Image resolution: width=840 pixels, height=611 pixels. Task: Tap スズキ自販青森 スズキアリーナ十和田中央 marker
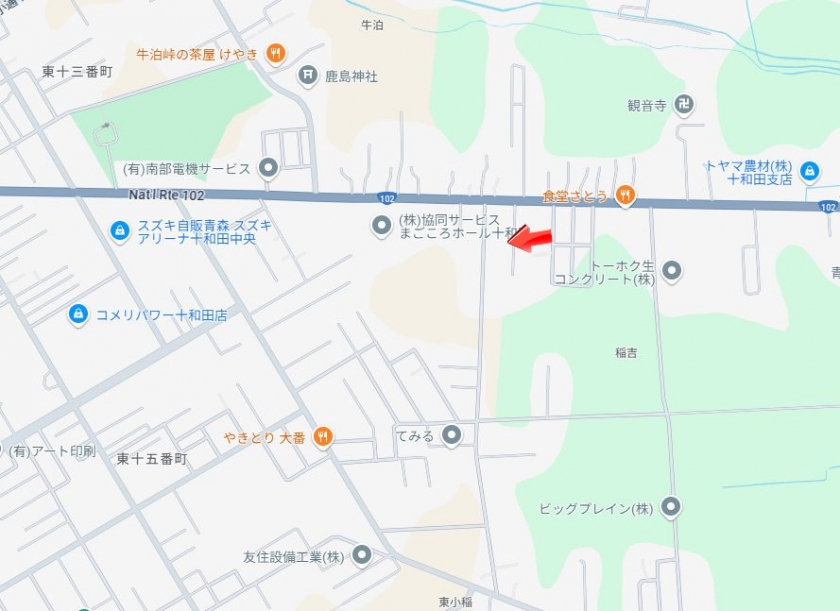pyautogui.click(x=120, y=232)
